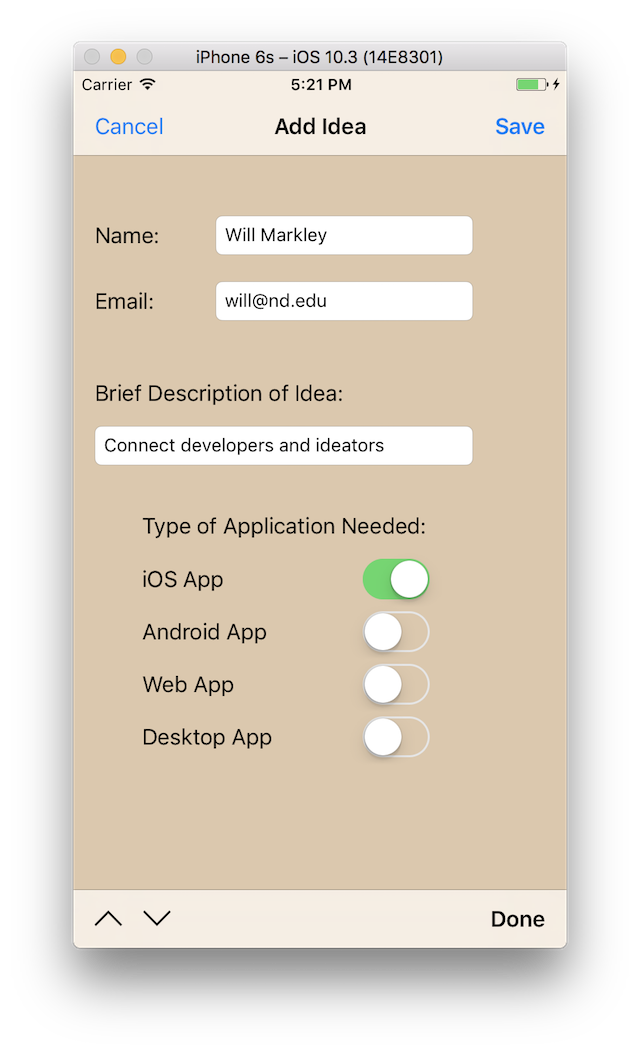
Task: Save the new idea
Action: click(520, 126)
